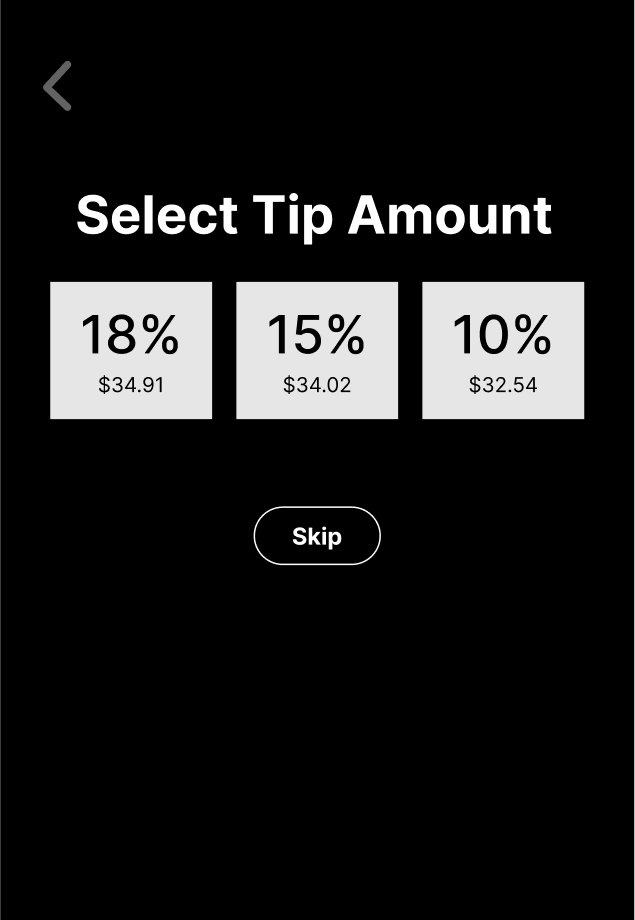Select the 18% tip option
The height and width of the screenshot is (920, 635).
(x=131, y=350)
